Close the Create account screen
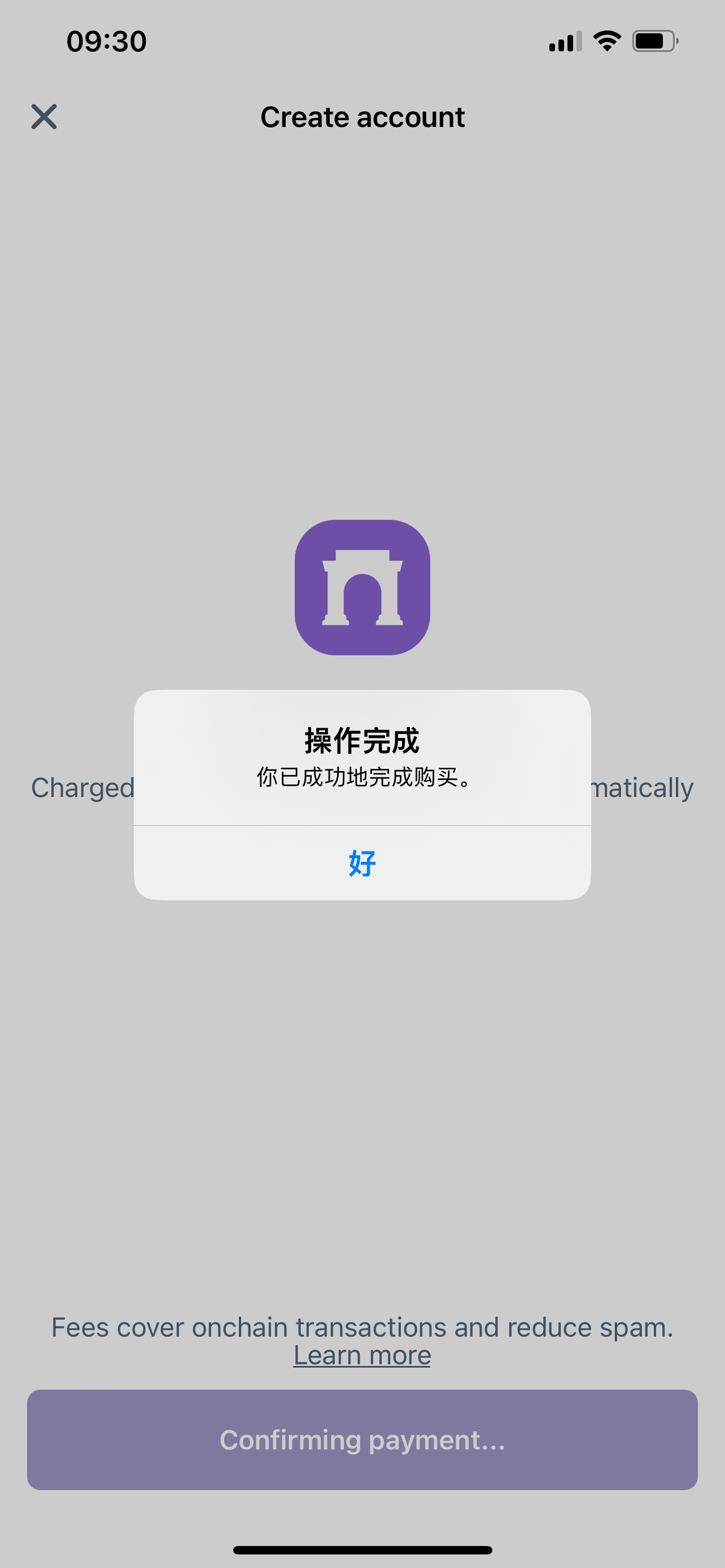Viewport: 725px width, 1568px height. pos(44,116)
